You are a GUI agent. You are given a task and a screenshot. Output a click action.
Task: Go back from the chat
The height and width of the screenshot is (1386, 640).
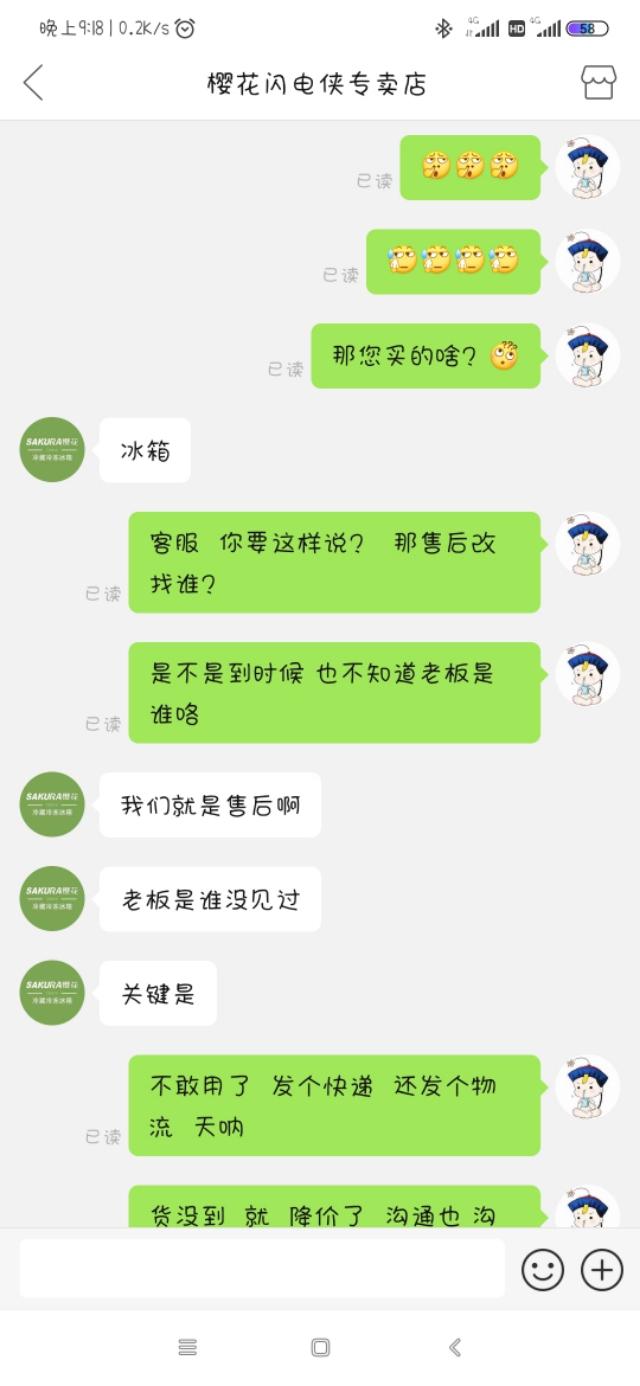point(33,83)
